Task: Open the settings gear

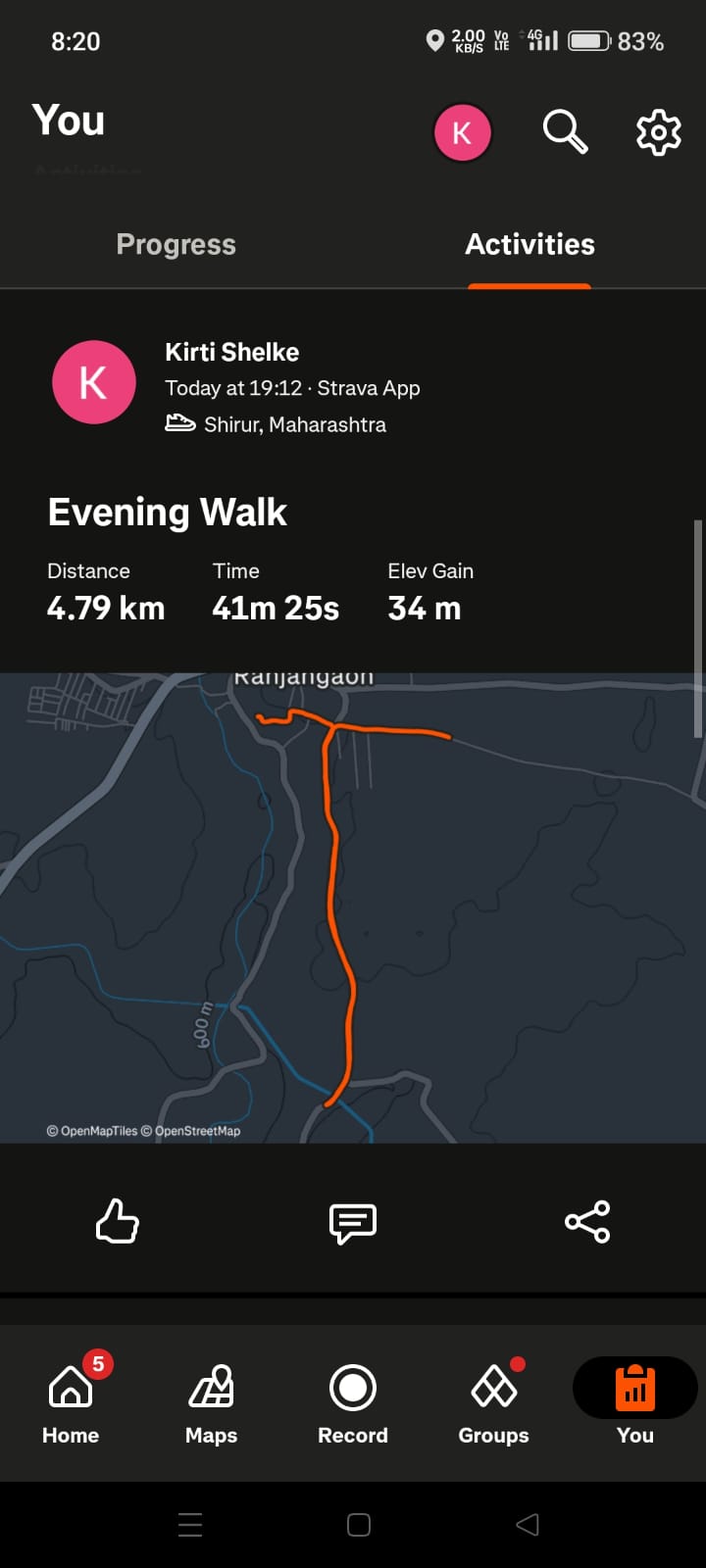Action: (658, 131)
